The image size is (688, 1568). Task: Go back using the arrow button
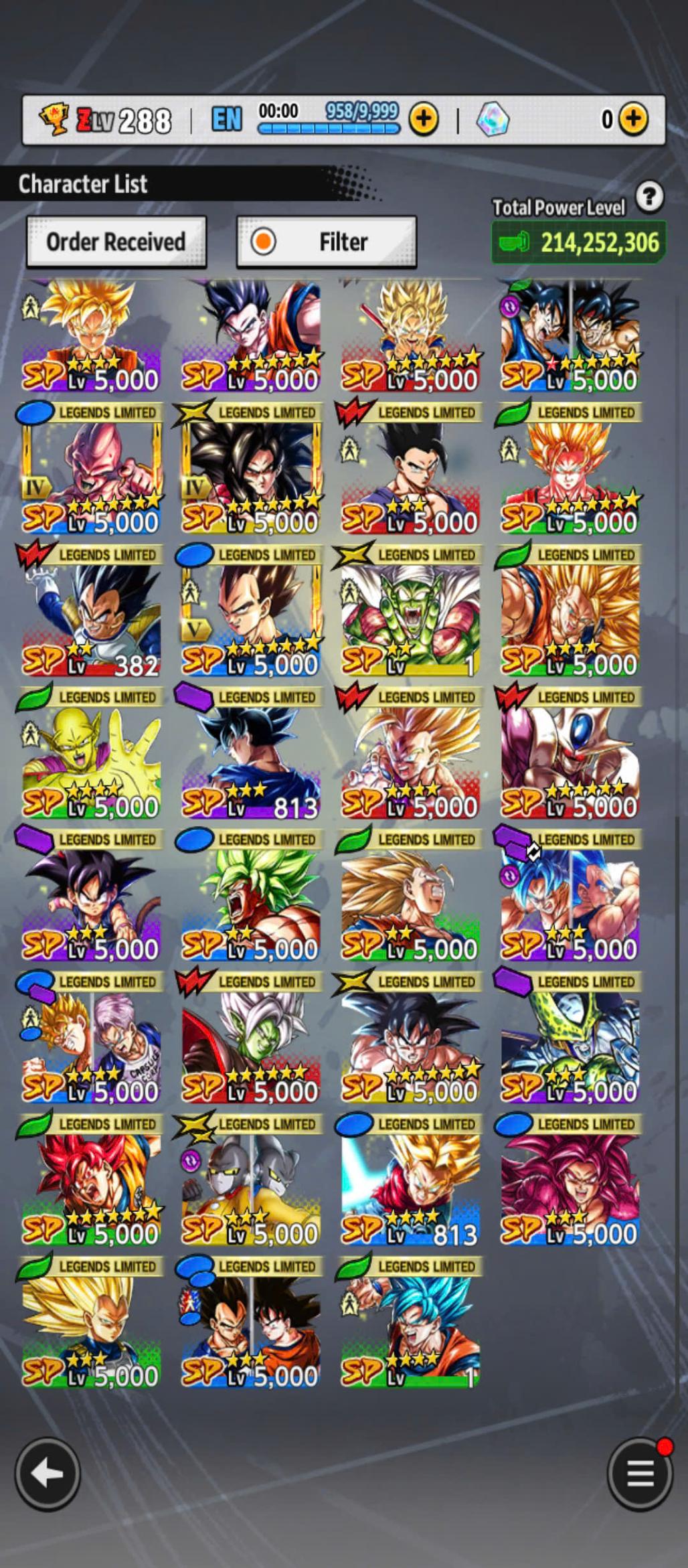48,1474
